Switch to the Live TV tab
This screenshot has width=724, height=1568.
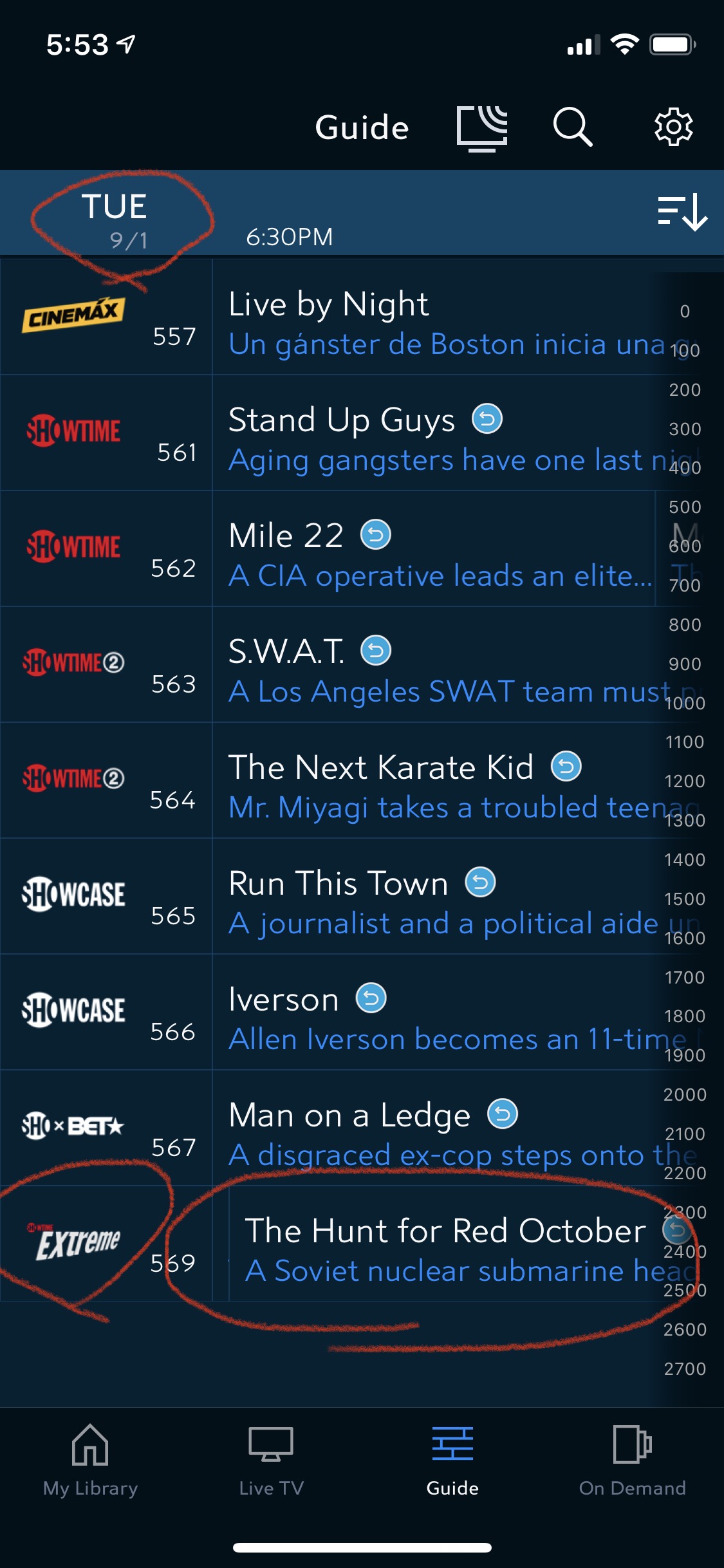click(x=271, y=1460)
